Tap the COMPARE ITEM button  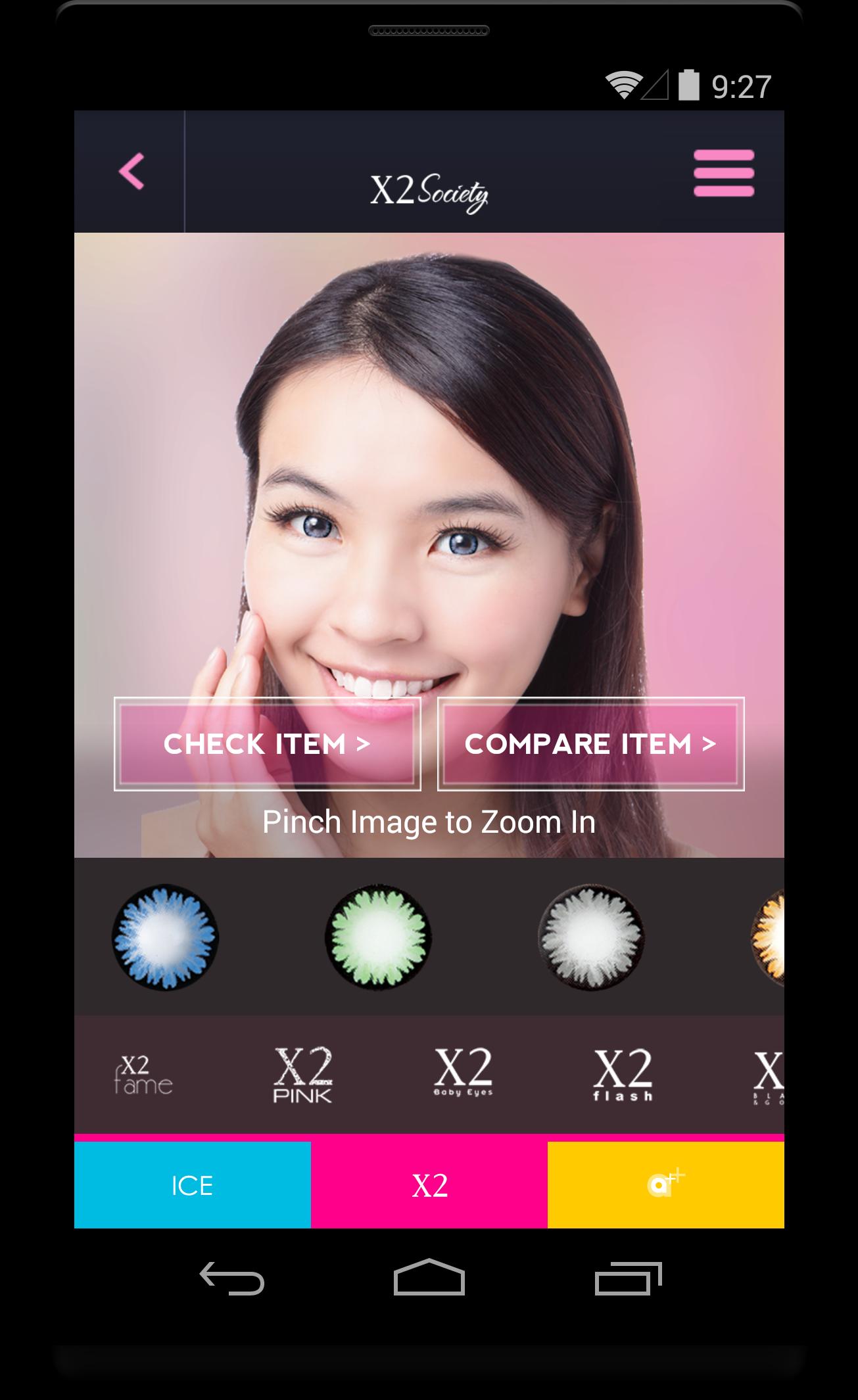coord(590,743)
